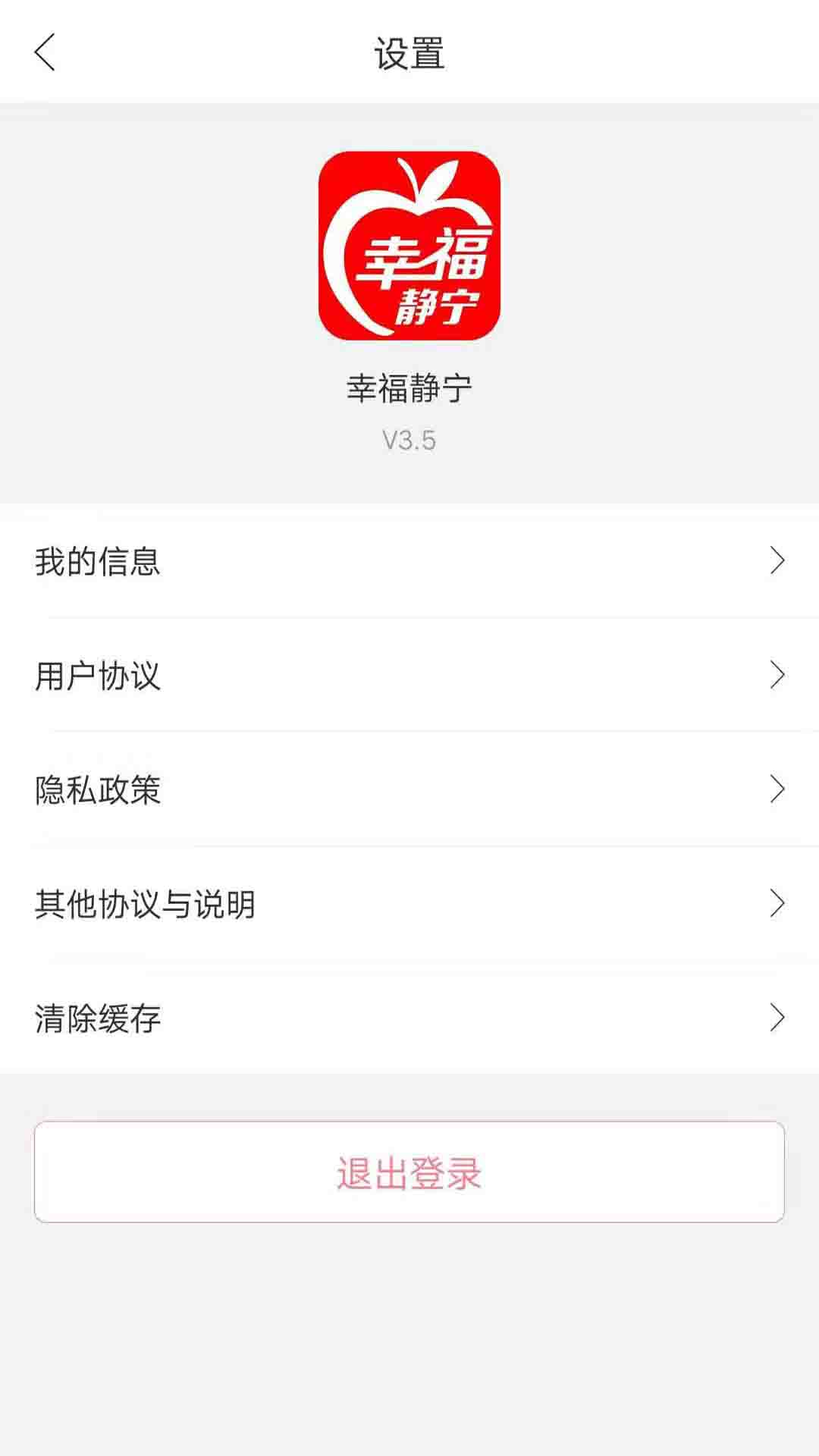Select 清除缓存 to clear cache
The width and height of the screenshot is (819, 1456).
click(409, 1018)
